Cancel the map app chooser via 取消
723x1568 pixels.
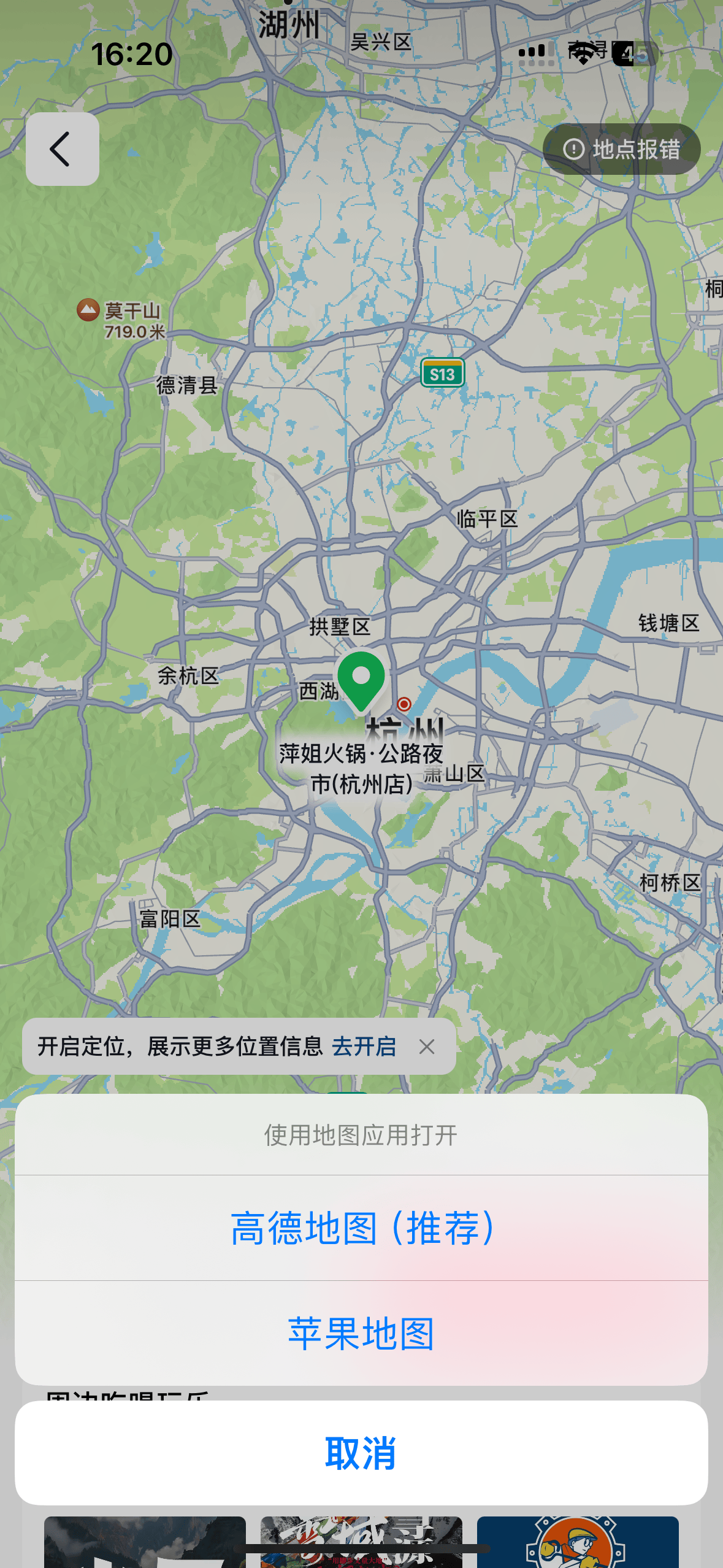362,1453
